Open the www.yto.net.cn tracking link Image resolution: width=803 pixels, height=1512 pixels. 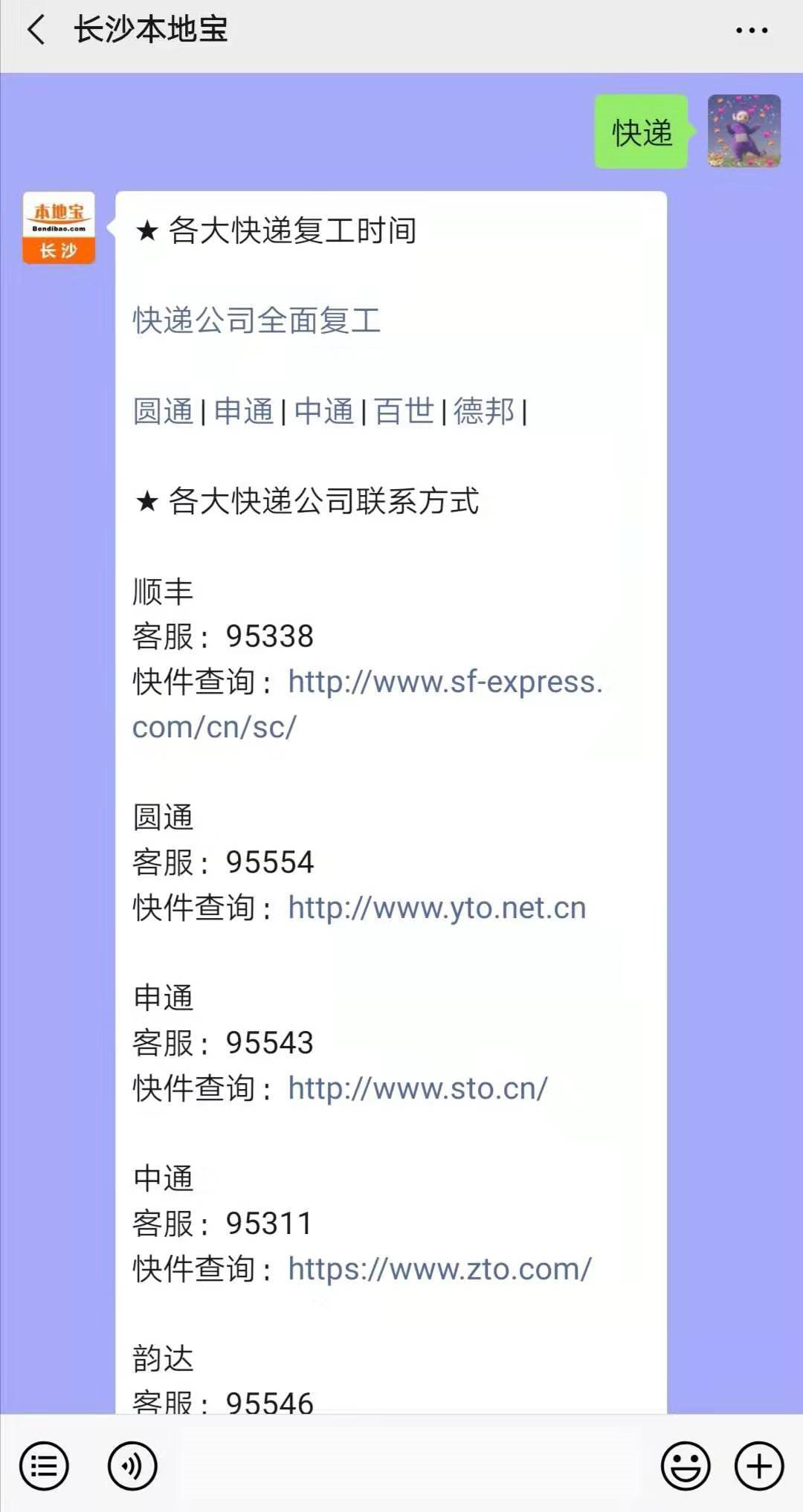437,908
